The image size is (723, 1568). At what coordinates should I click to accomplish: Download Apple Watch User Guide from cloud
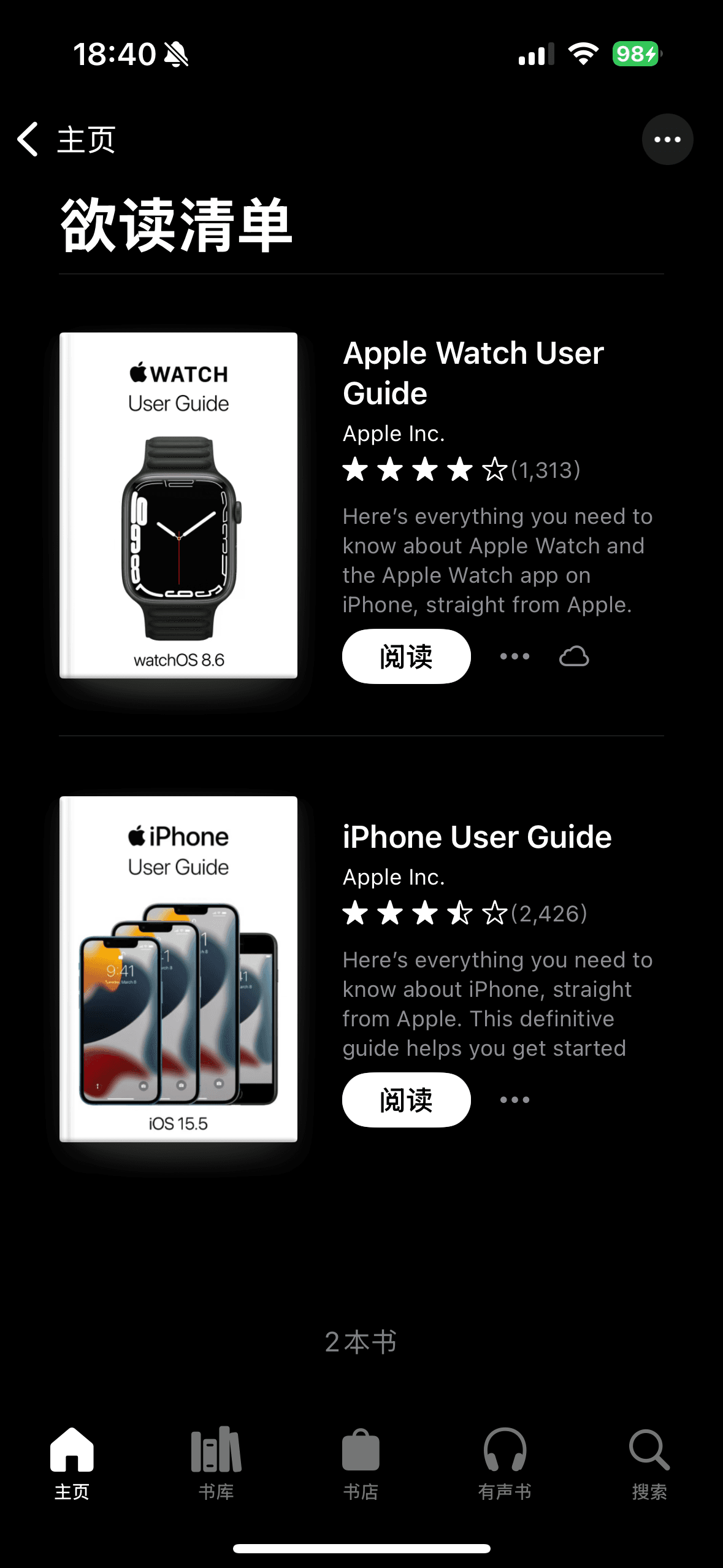pyautogui.click(x=574, y=656)
